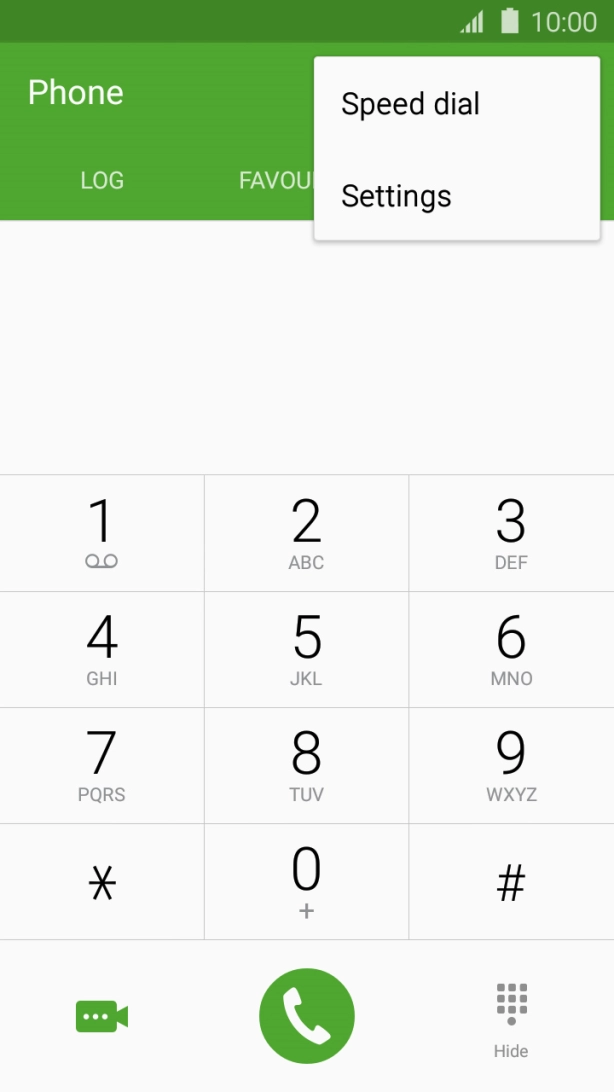The width and height of the screenshot is (614, 1092).
Task: Tap the 8 TUV key
Action: 306,765
